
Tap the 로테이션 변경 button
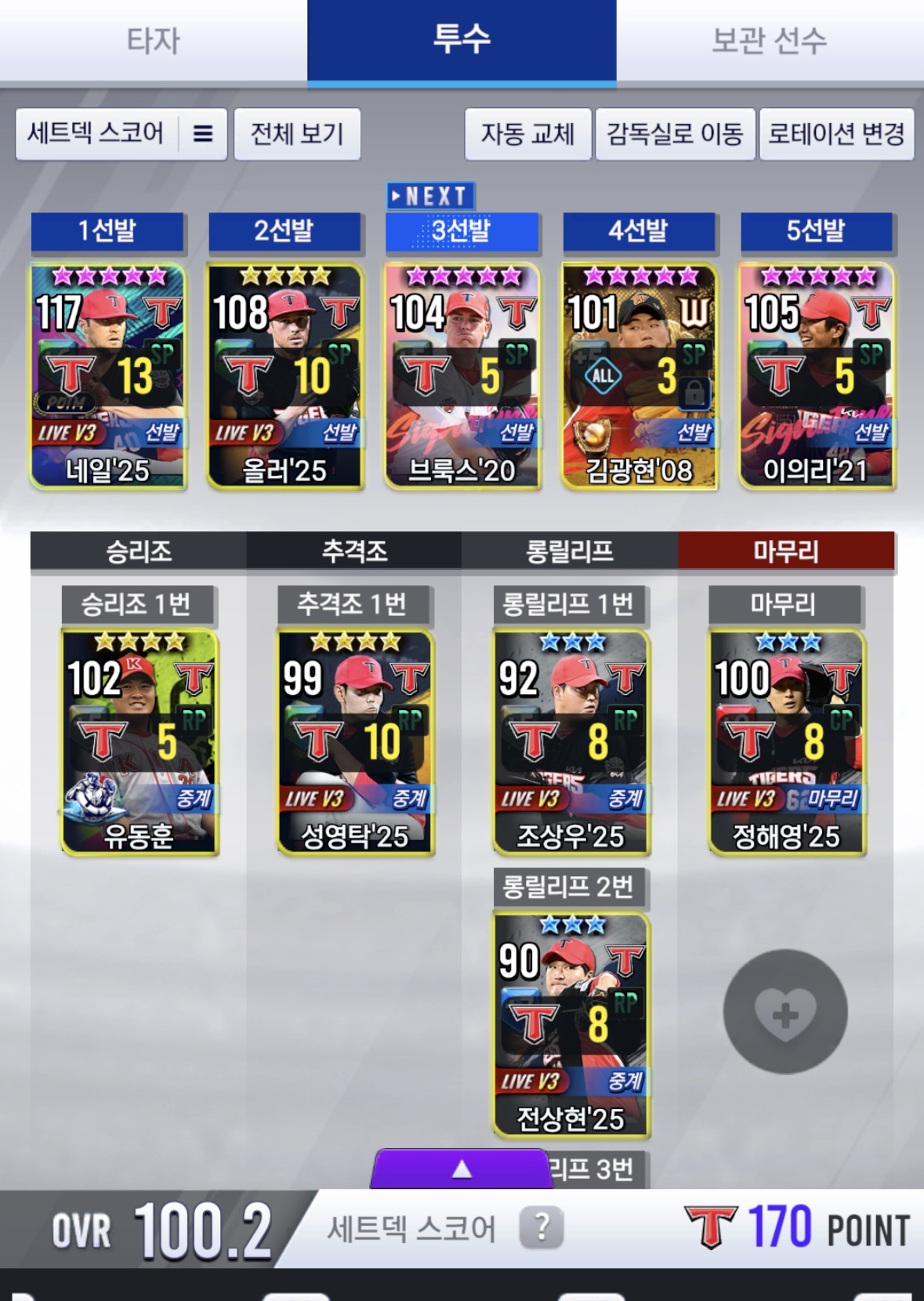pos(836,134)
